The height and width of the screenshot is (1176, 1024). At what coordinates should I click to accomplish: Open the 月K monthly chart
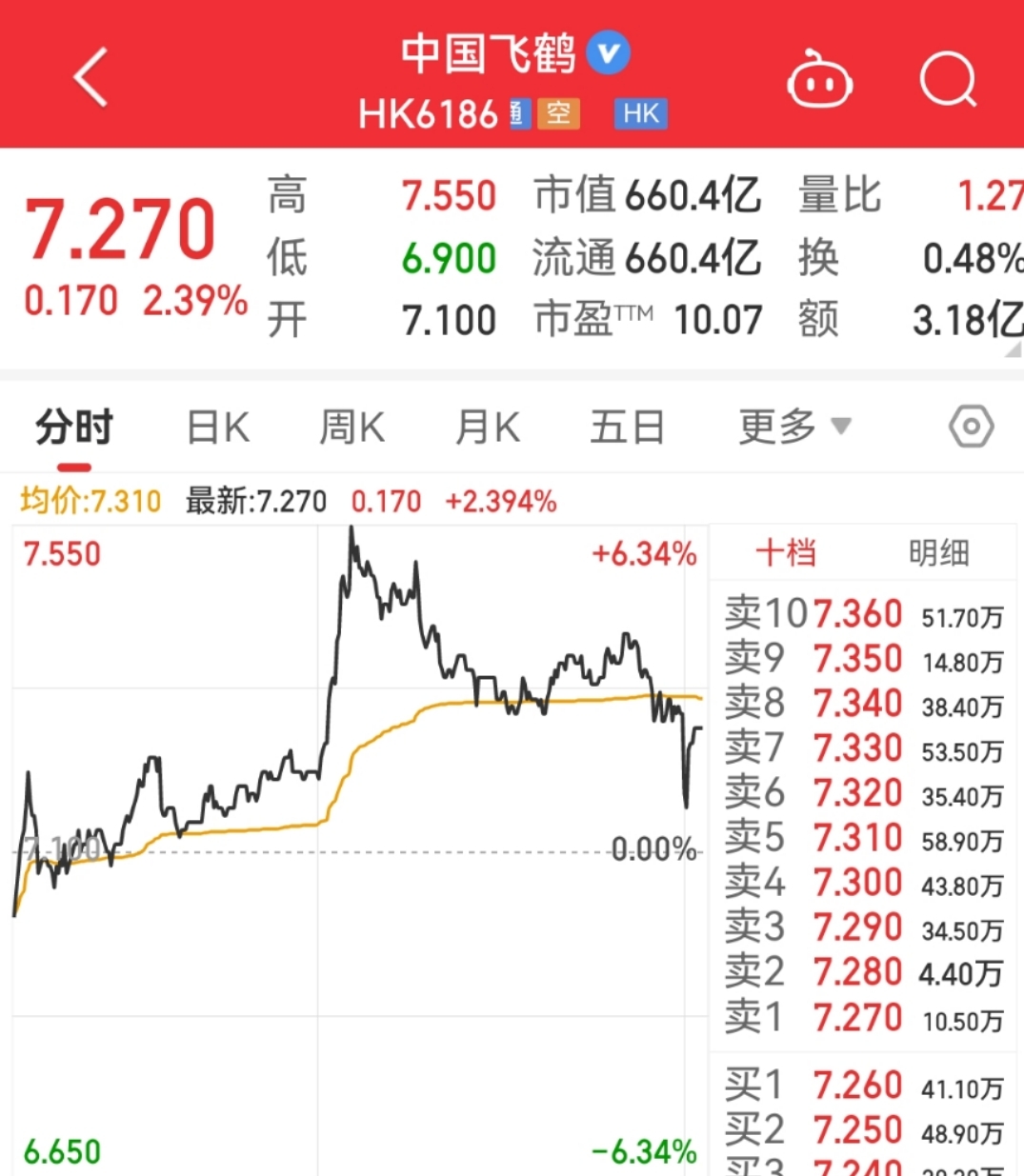click(487, 427)
